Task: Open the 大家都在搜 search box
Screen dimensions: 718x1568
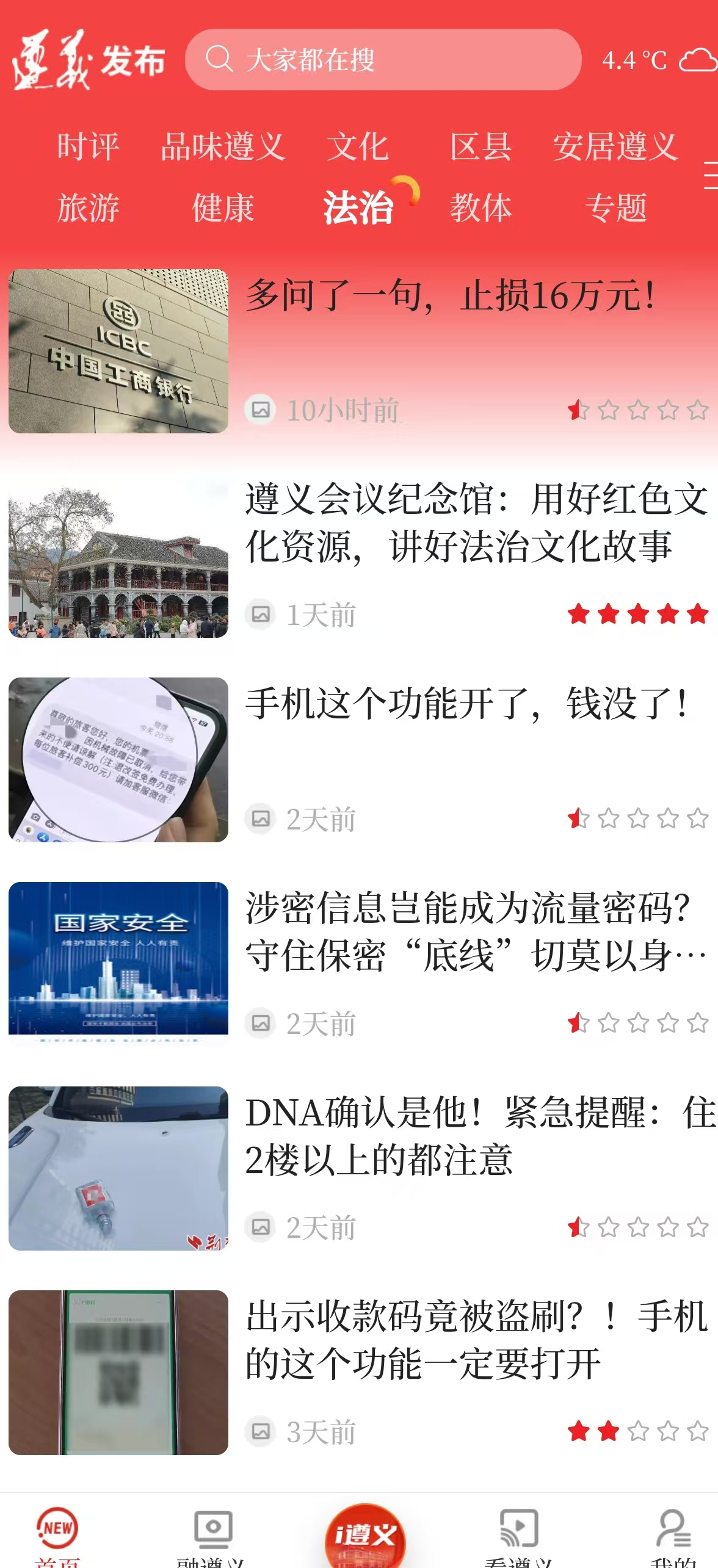Action: 383,60
